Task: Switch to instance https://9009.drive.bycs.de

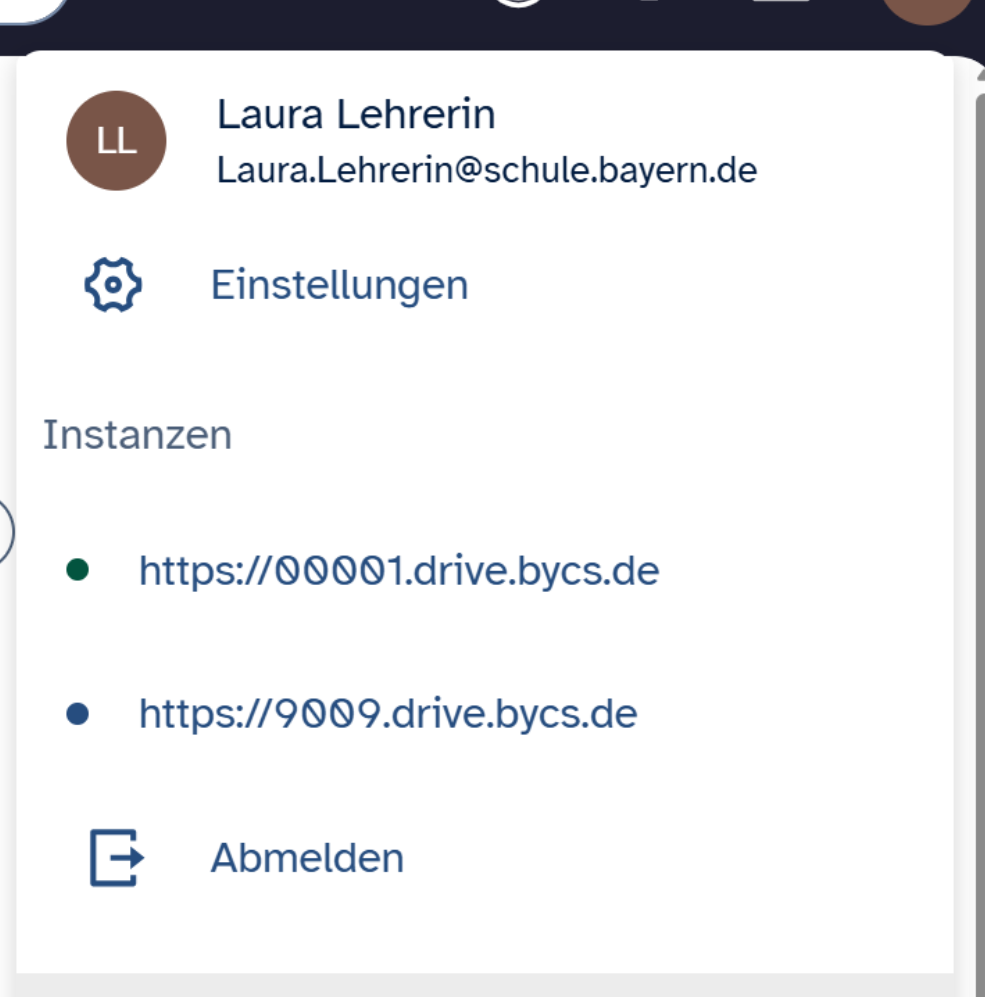Action: [x=485, y=713]
